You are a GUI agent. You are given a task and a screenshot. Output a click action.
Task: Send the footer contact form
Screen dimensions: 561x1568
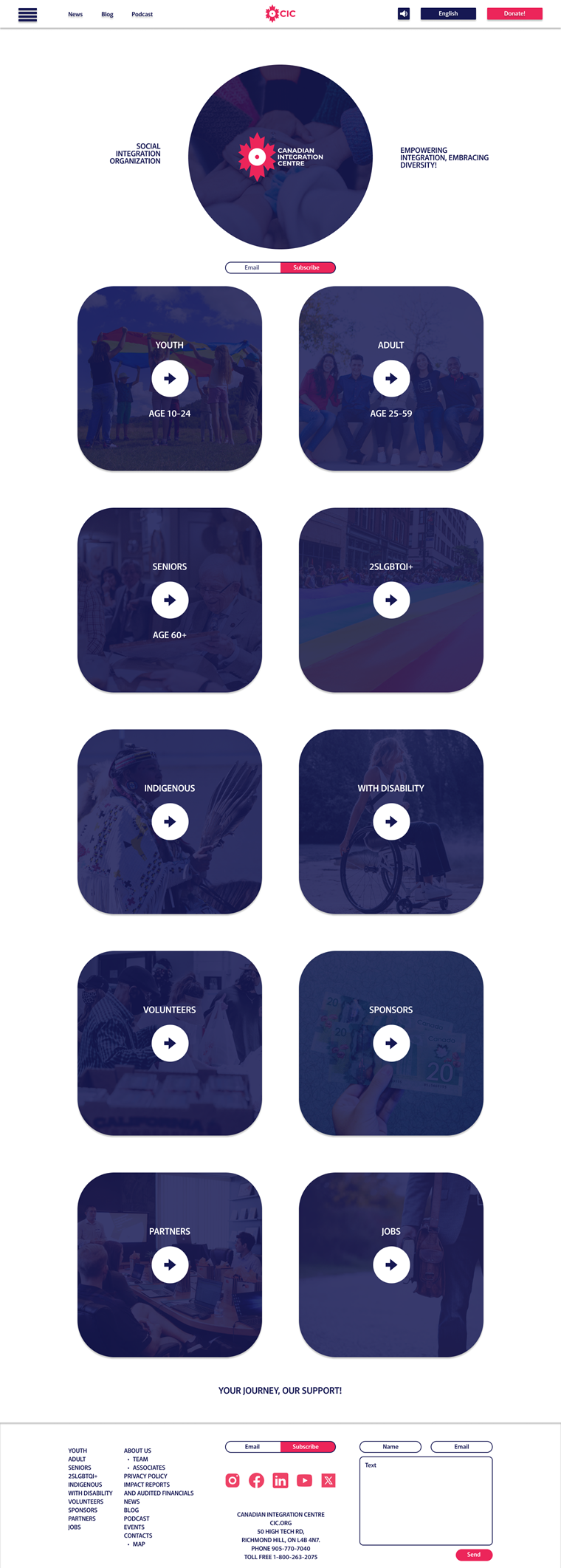pyautogui.click(x=474, y=1555)
